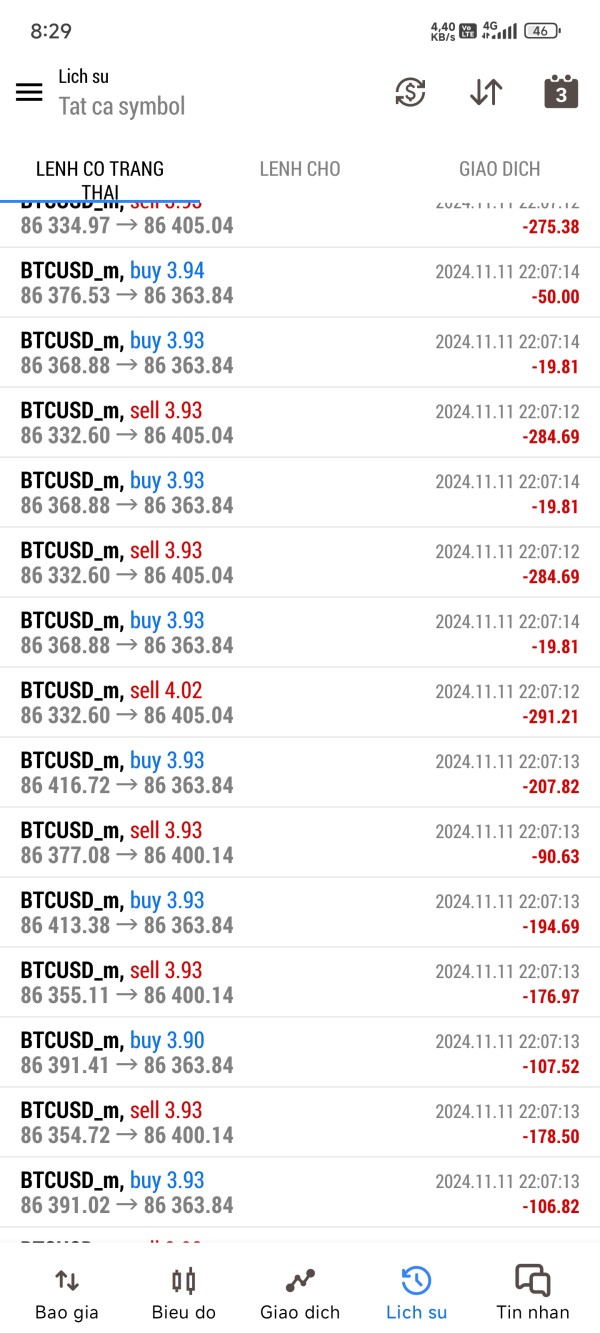
Task: Open the hamburger drawer menu
Action: click(x=30, y=92)
